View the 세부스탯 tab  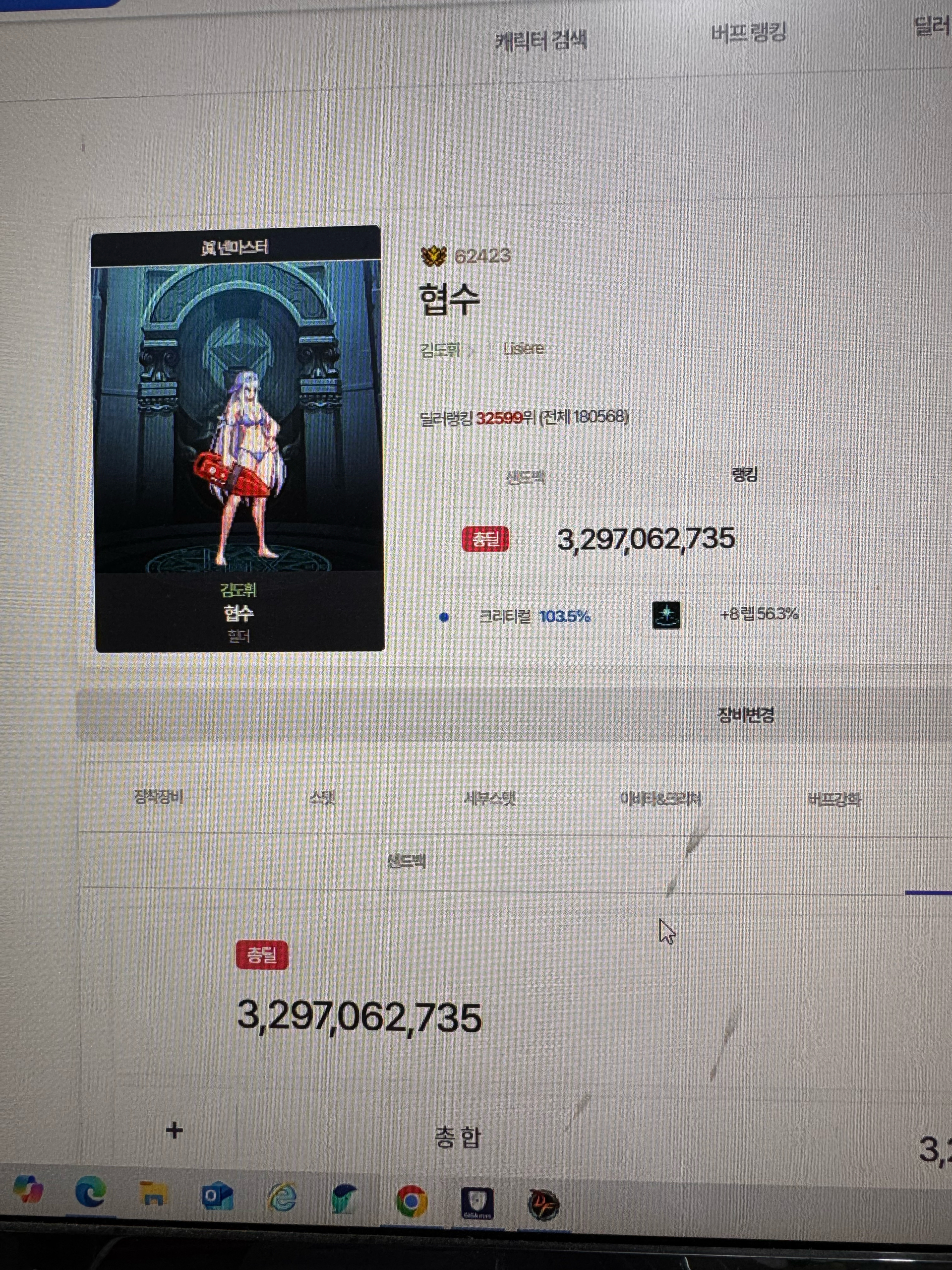point(489,798)
